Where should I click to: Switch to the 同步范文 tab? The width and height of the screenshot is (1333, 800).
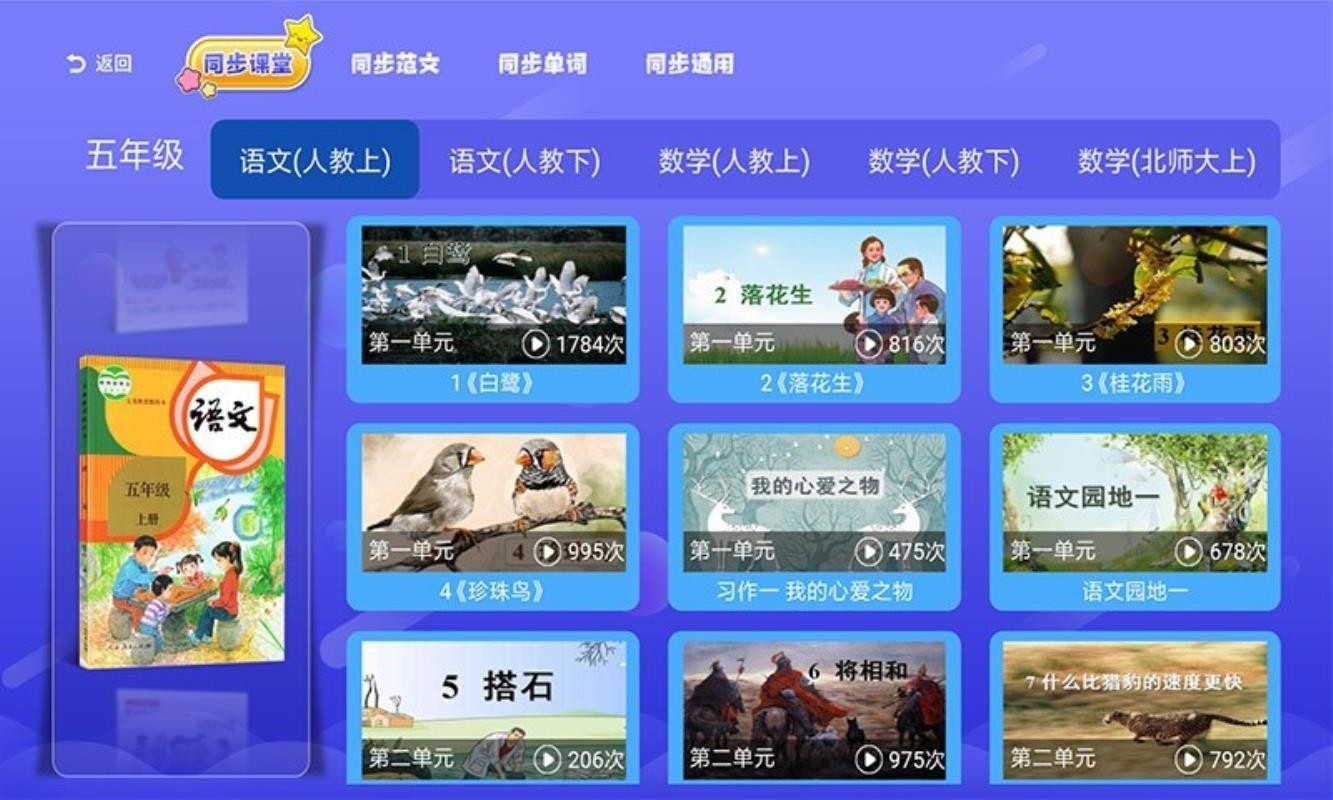pyautogui.click(x=395, y=64)
